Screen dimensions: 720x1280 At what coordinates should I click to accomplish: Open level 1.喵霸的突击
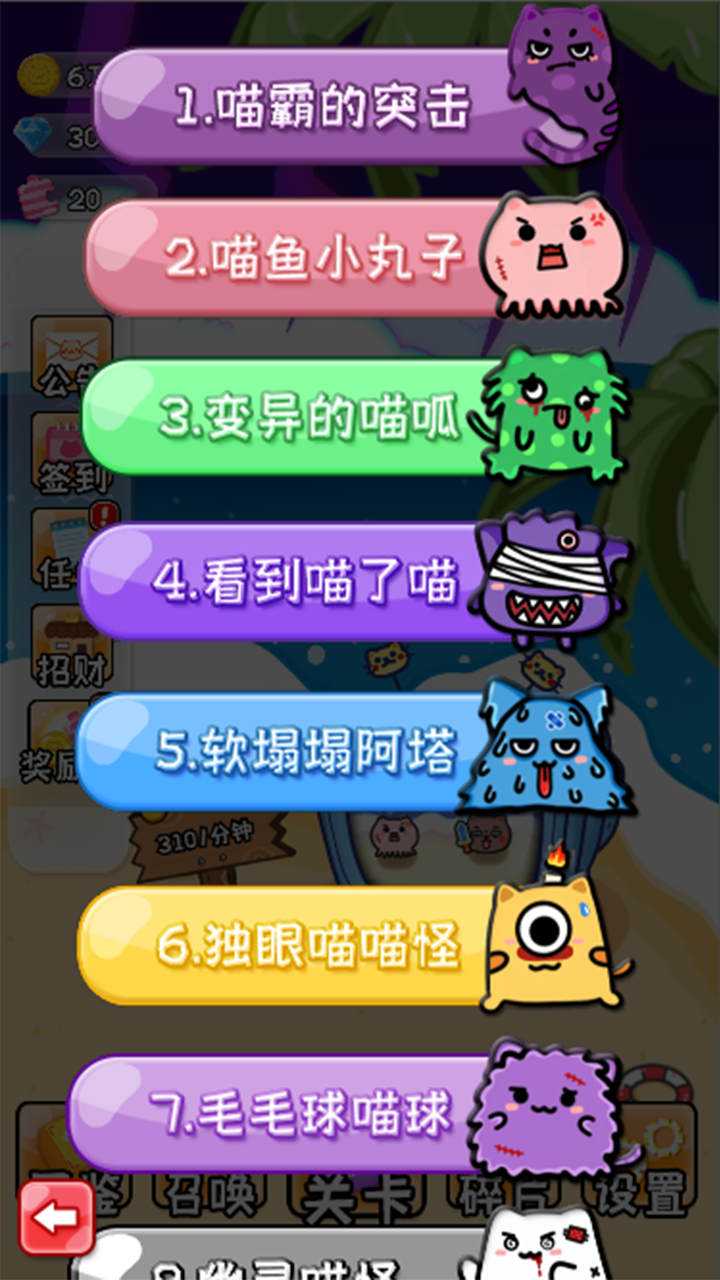320,107
